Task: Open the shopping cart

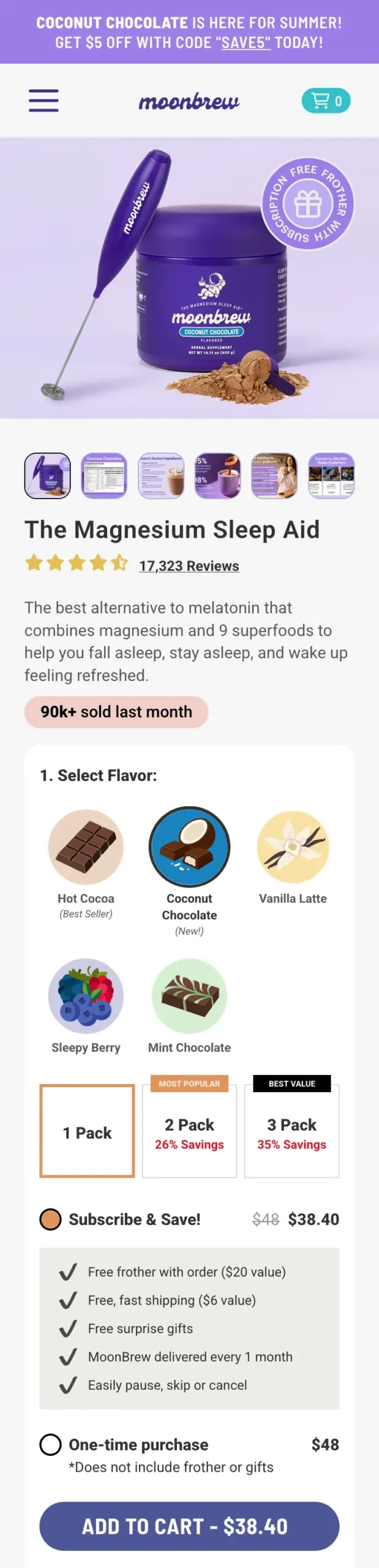Action: [x=326, y=100]
